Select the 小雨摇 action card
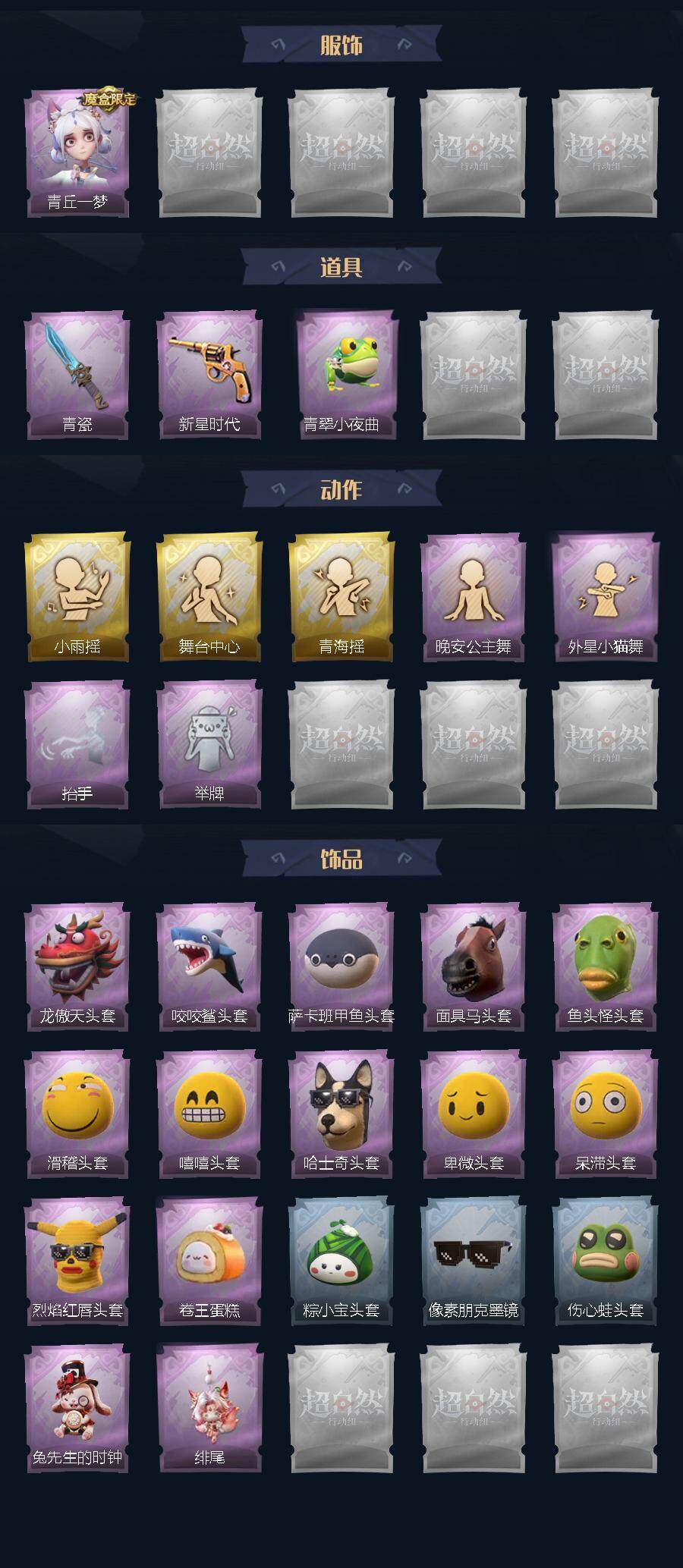 [x=77, y=598]
